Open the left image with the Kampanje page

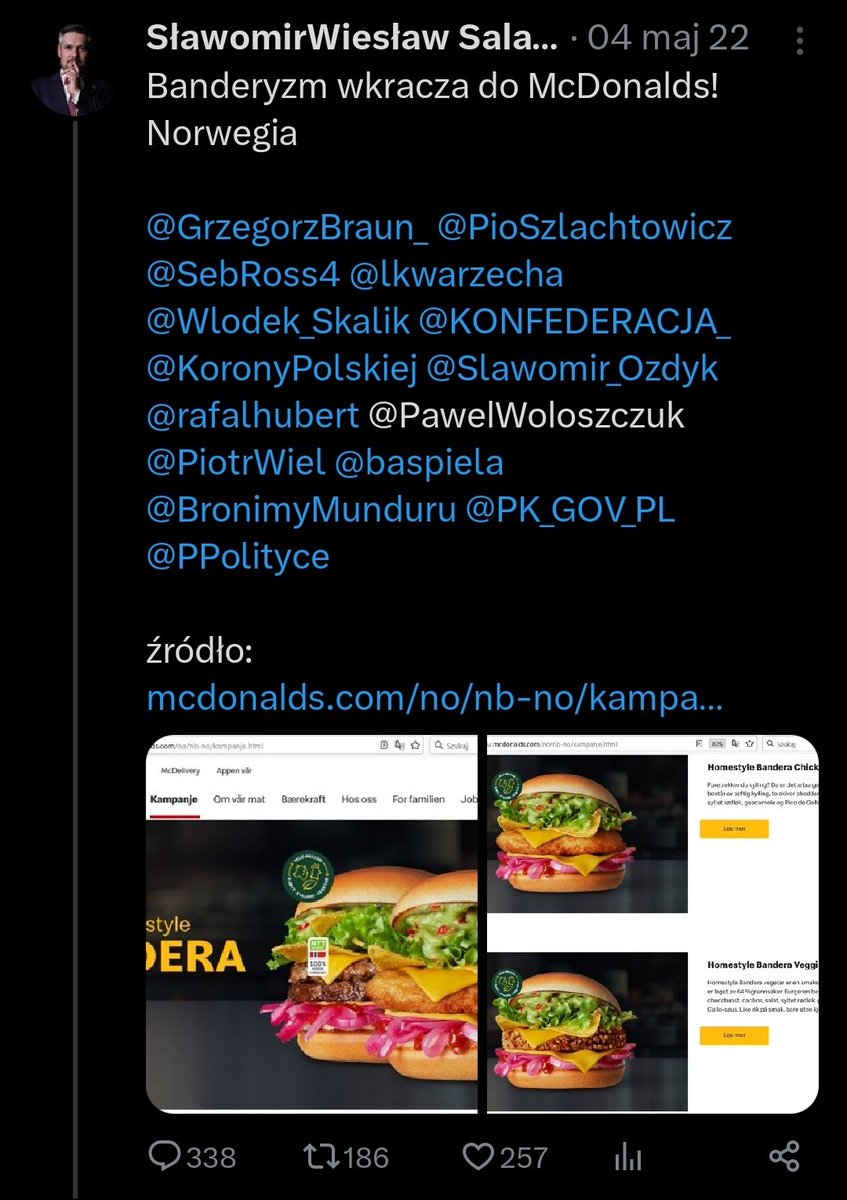312,925
